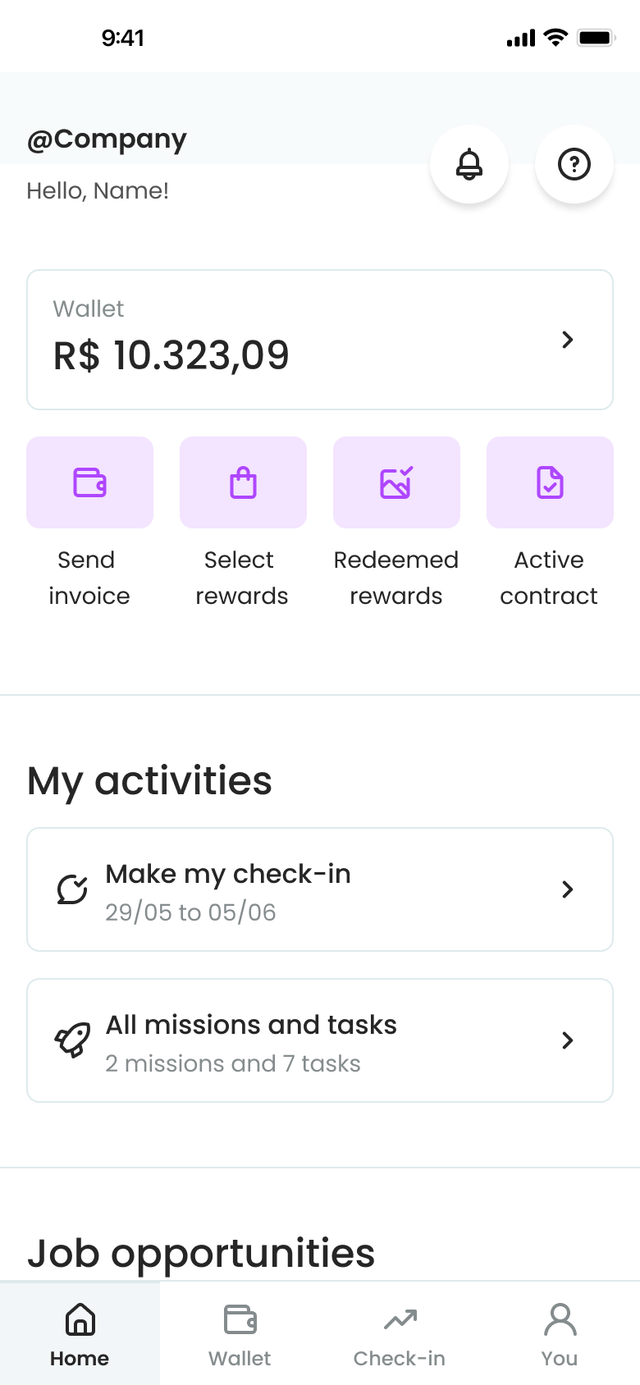This screenshot has width=640, height=1385.
Task: Open Active contract shortcut
Action: coord(549,483)
